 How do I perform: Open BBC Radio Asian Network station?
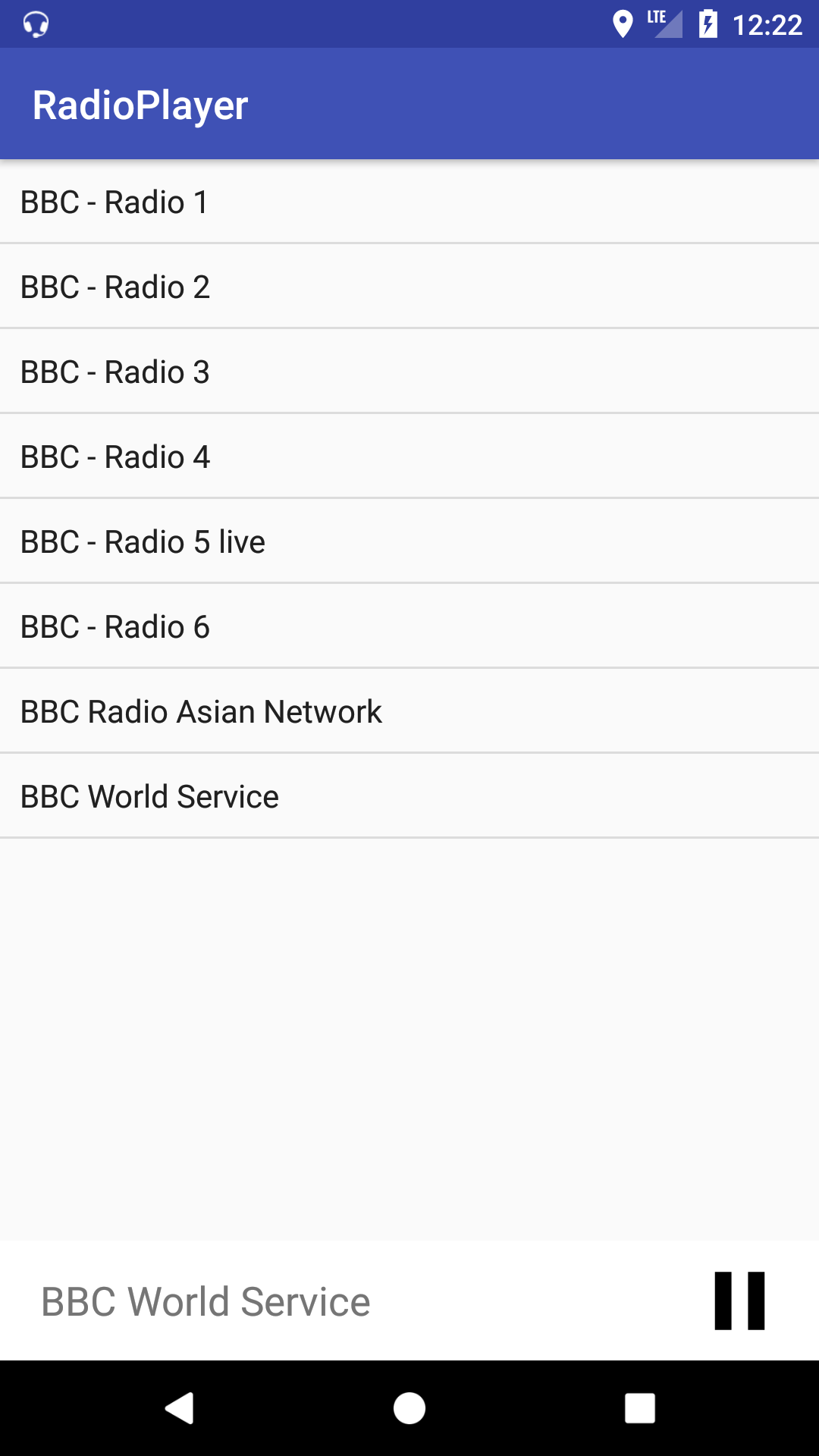pos(201,712)
